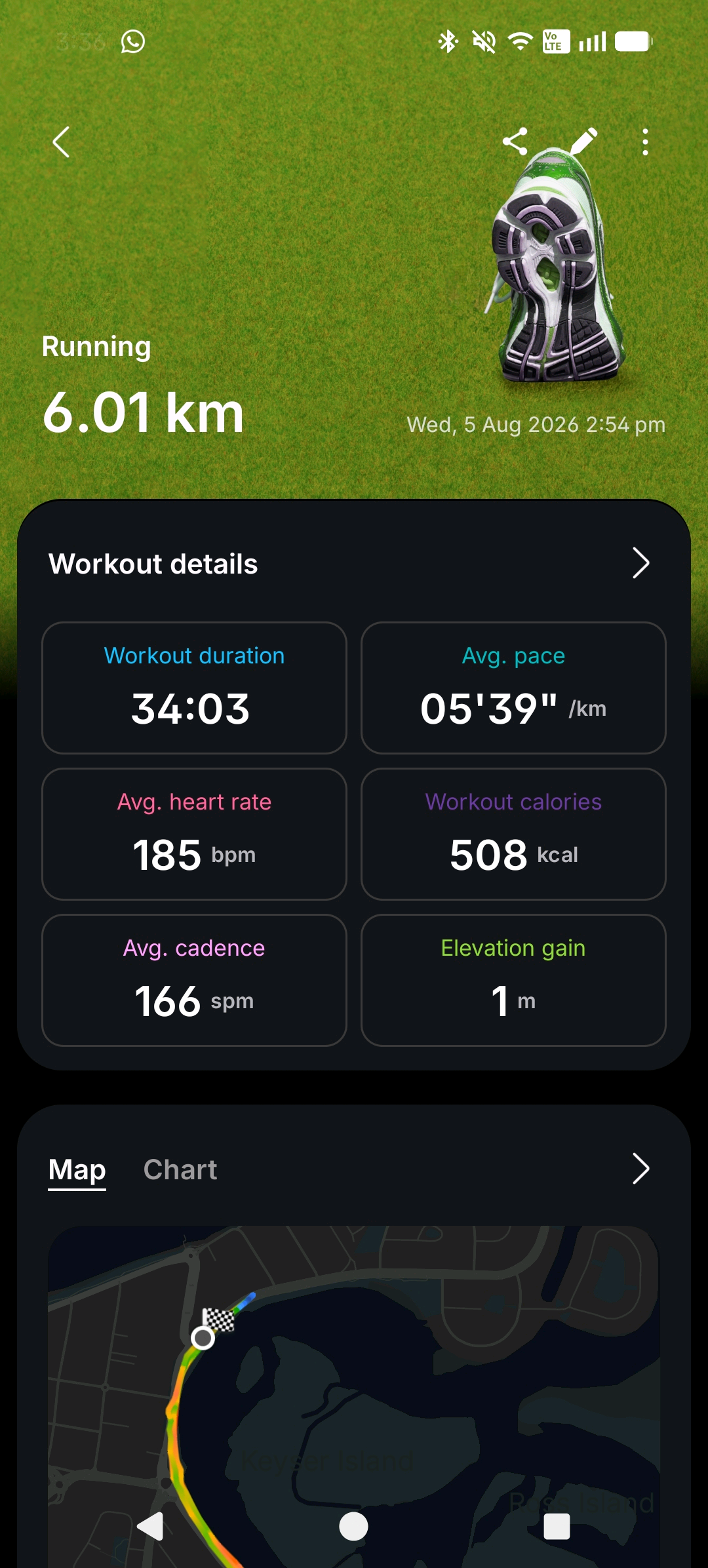The height and width of the screenshot is (1568, 708).
Task: Open the full map view via its chevron
Action: [x=640, y=1169]
